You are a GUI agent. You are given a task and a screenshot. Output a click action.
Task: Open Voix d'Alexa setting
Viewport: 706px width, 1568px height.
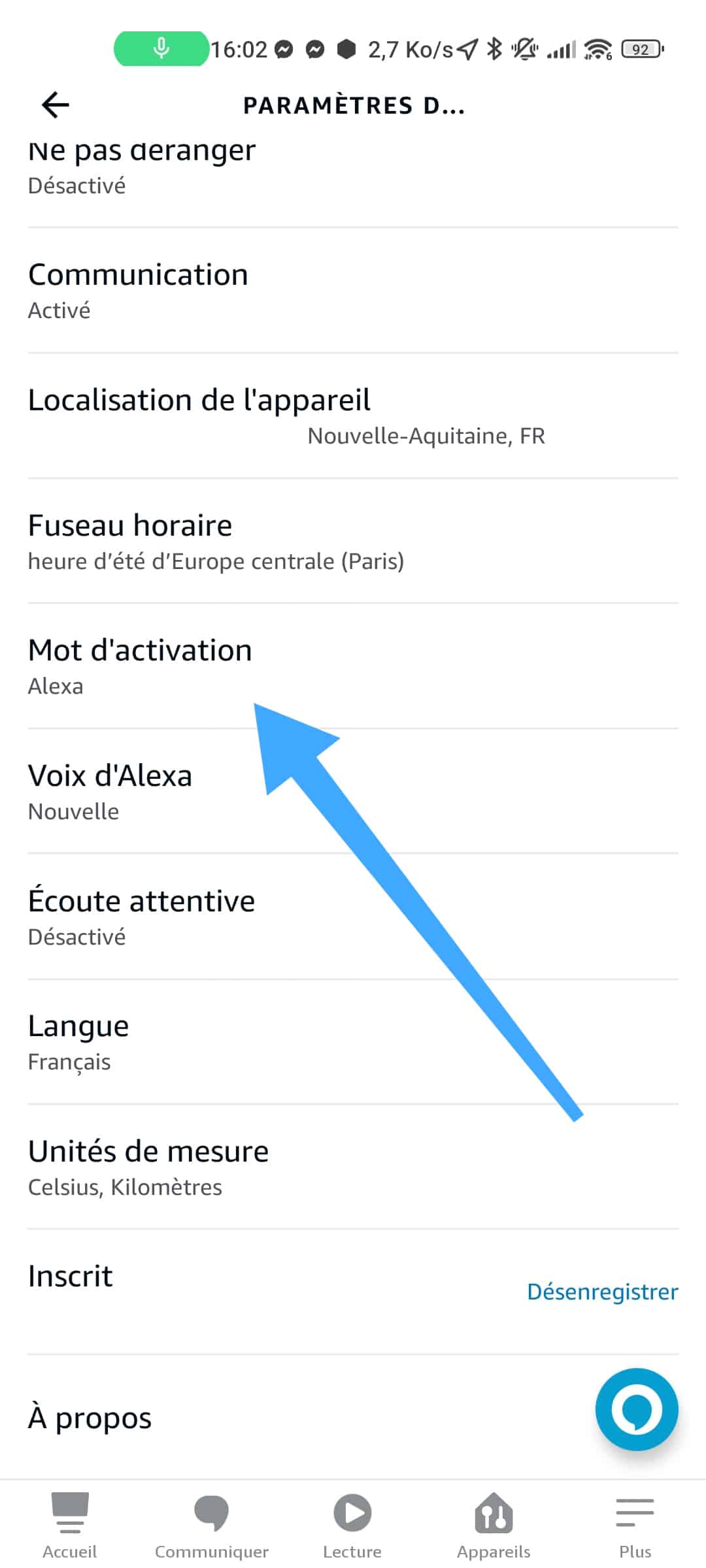[x=353, y=792]
